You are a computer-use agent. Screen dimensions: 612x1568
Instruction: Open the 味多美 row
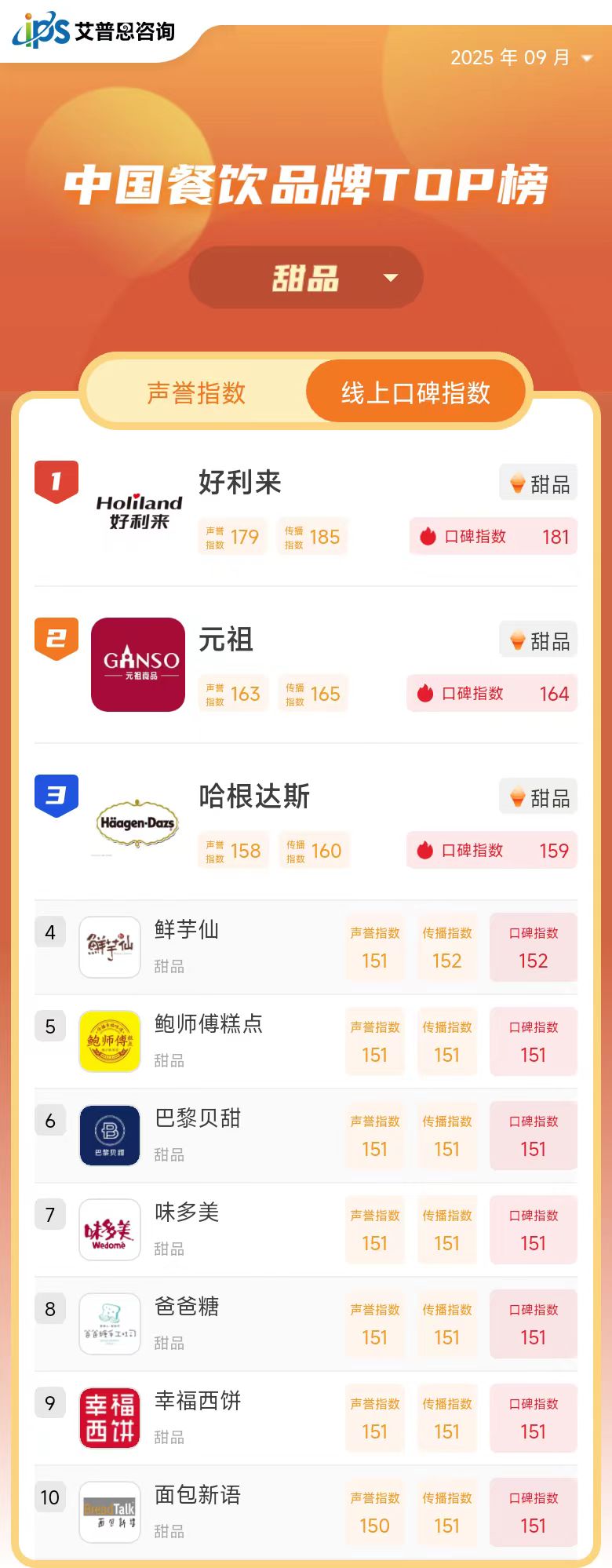tap(187, 1213)
